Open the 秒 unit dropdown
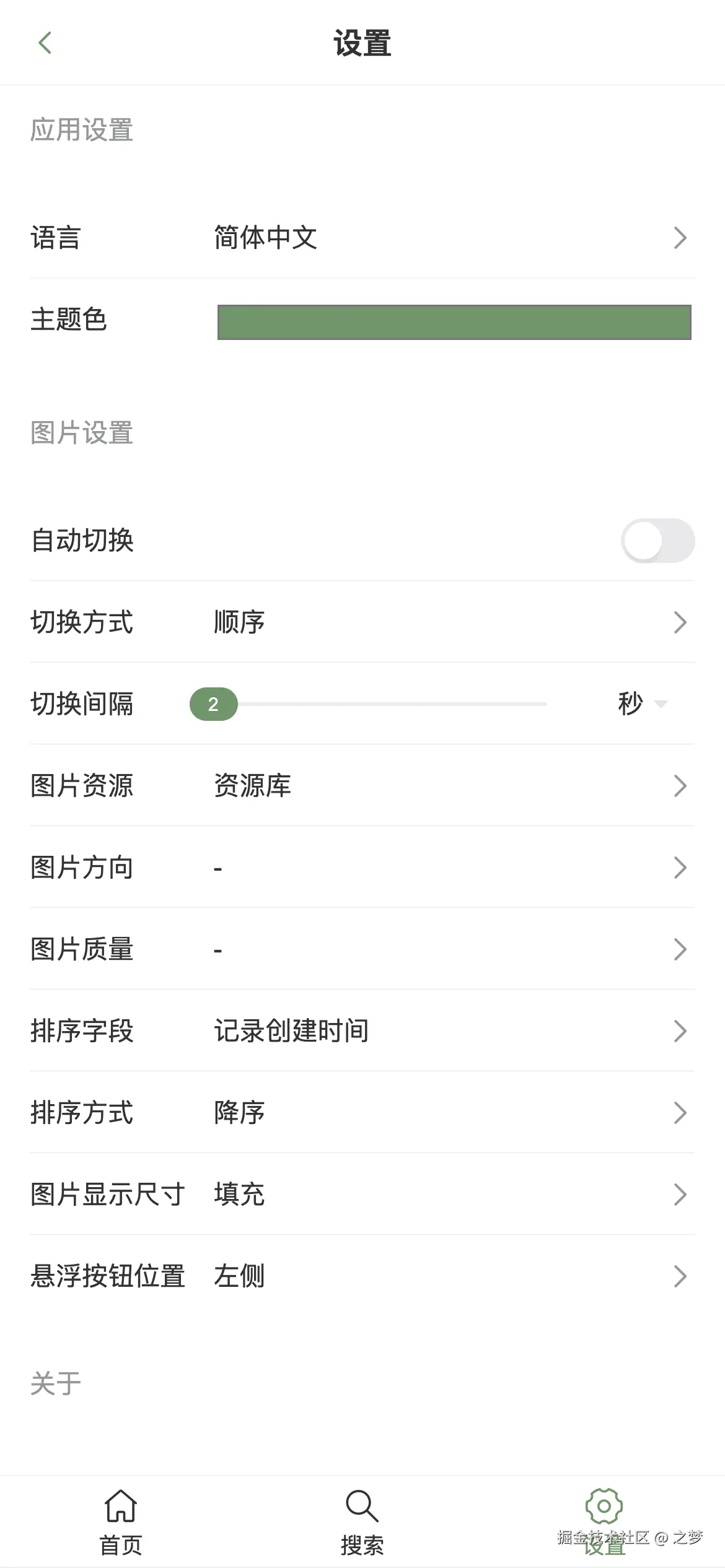Viewport: 725px width, 1568px height. (x=642, y=704)
